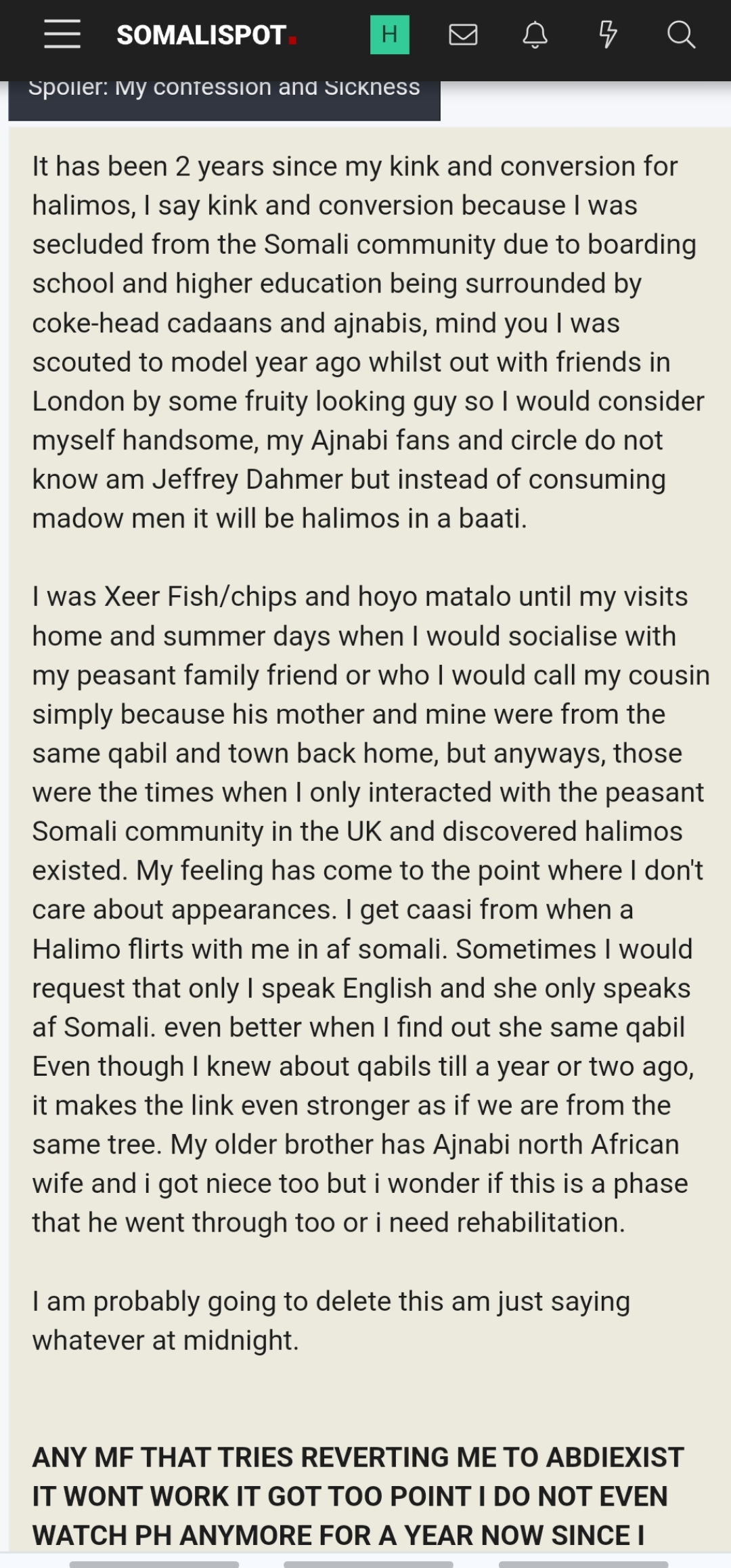Go to the SomaliSpot home logo

coord(207,35)
